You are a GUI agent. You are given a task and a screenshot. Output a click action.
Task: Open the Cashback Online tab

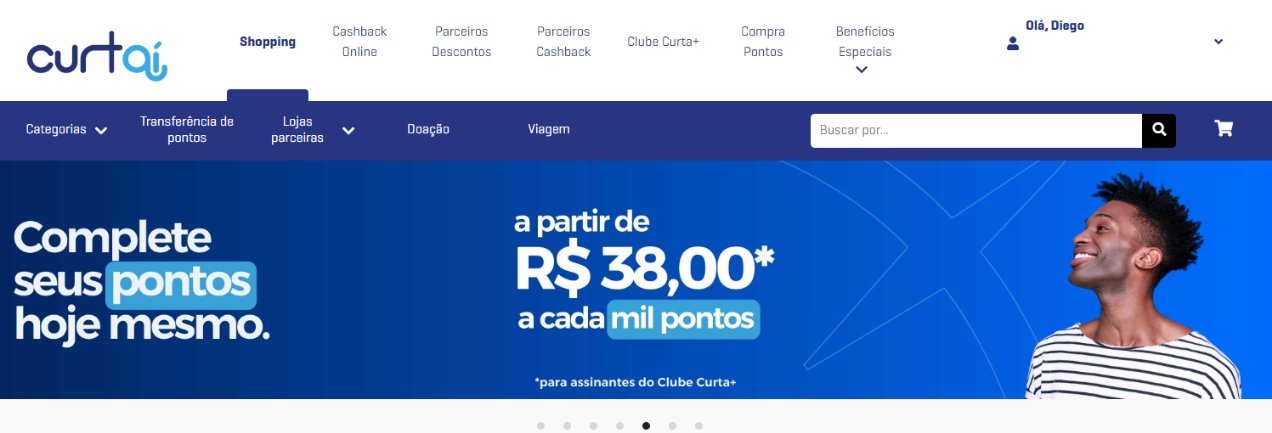point(359,42)
